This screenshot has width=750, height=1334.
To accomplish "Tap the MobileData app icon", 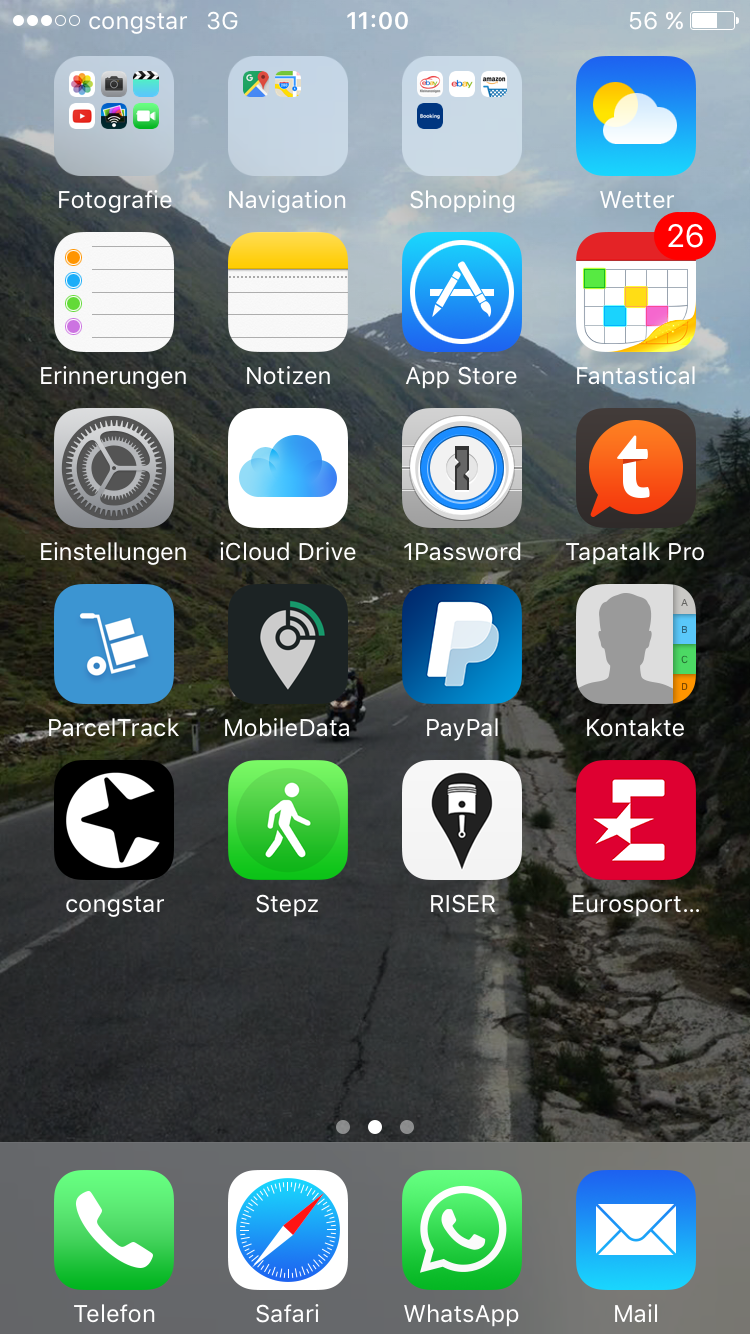I will (288, 644).
